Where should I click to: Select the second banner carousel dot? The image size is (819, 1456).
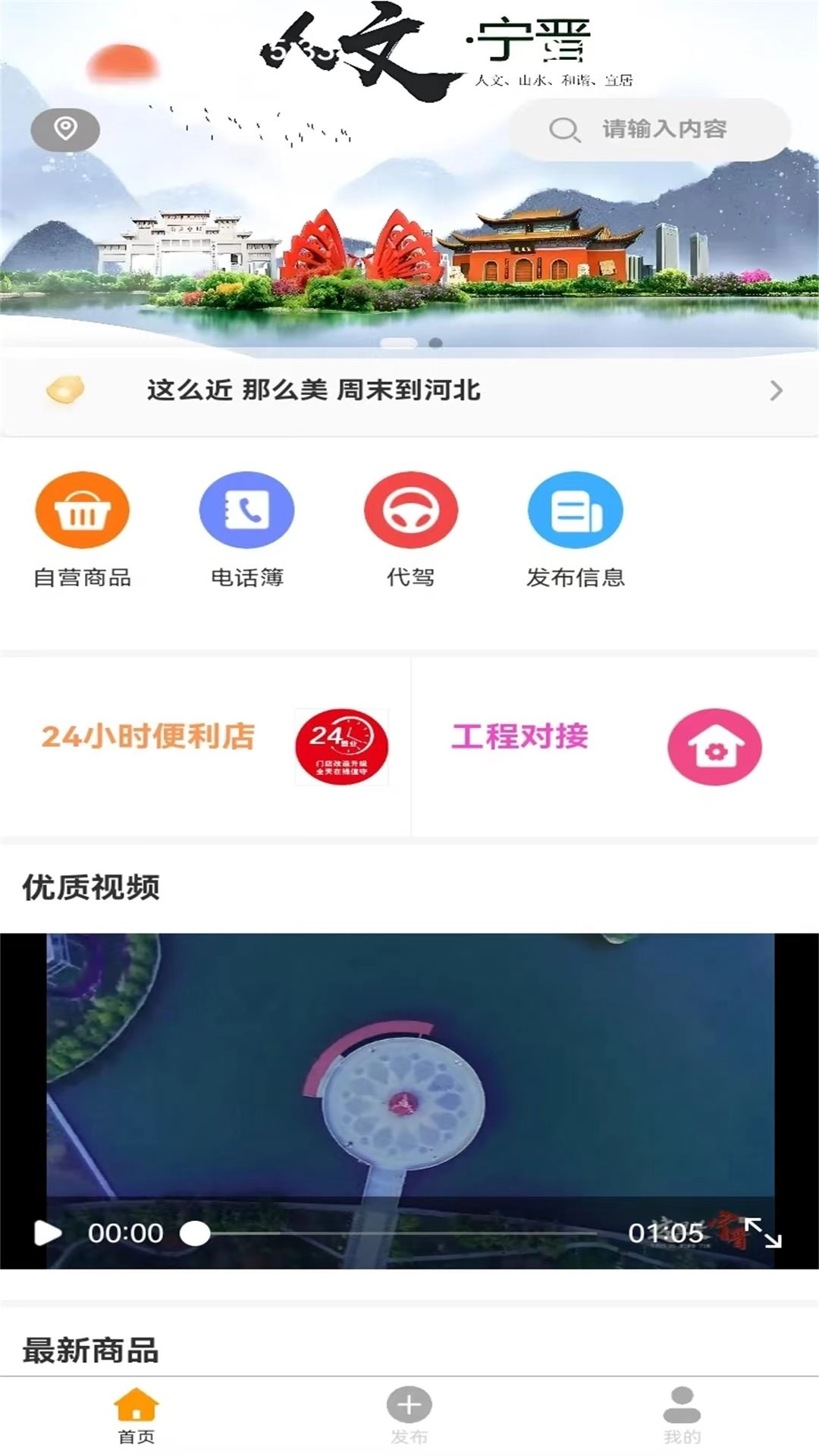(435, 343)
